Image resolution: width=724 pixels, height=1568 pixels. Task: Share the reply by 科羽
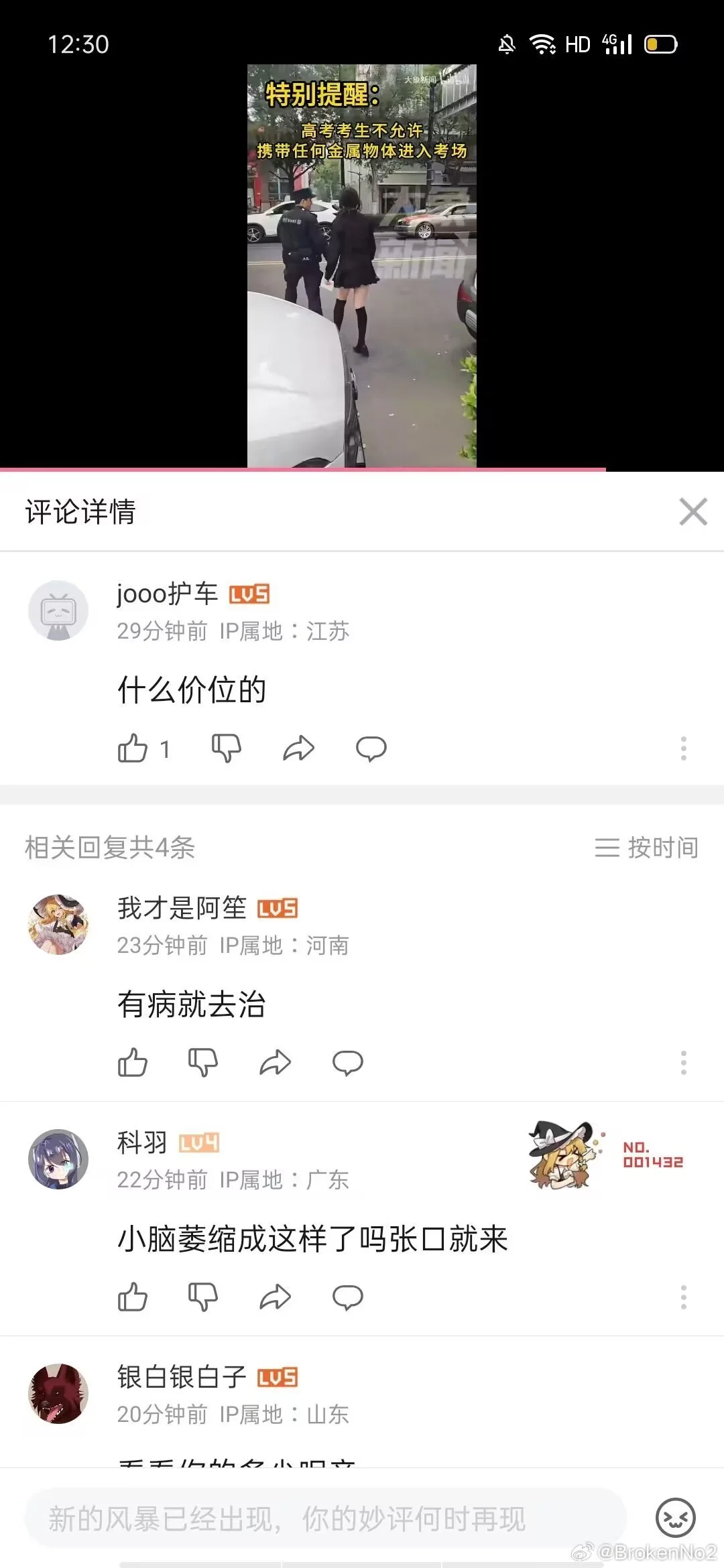click(x=276, y=1297)
